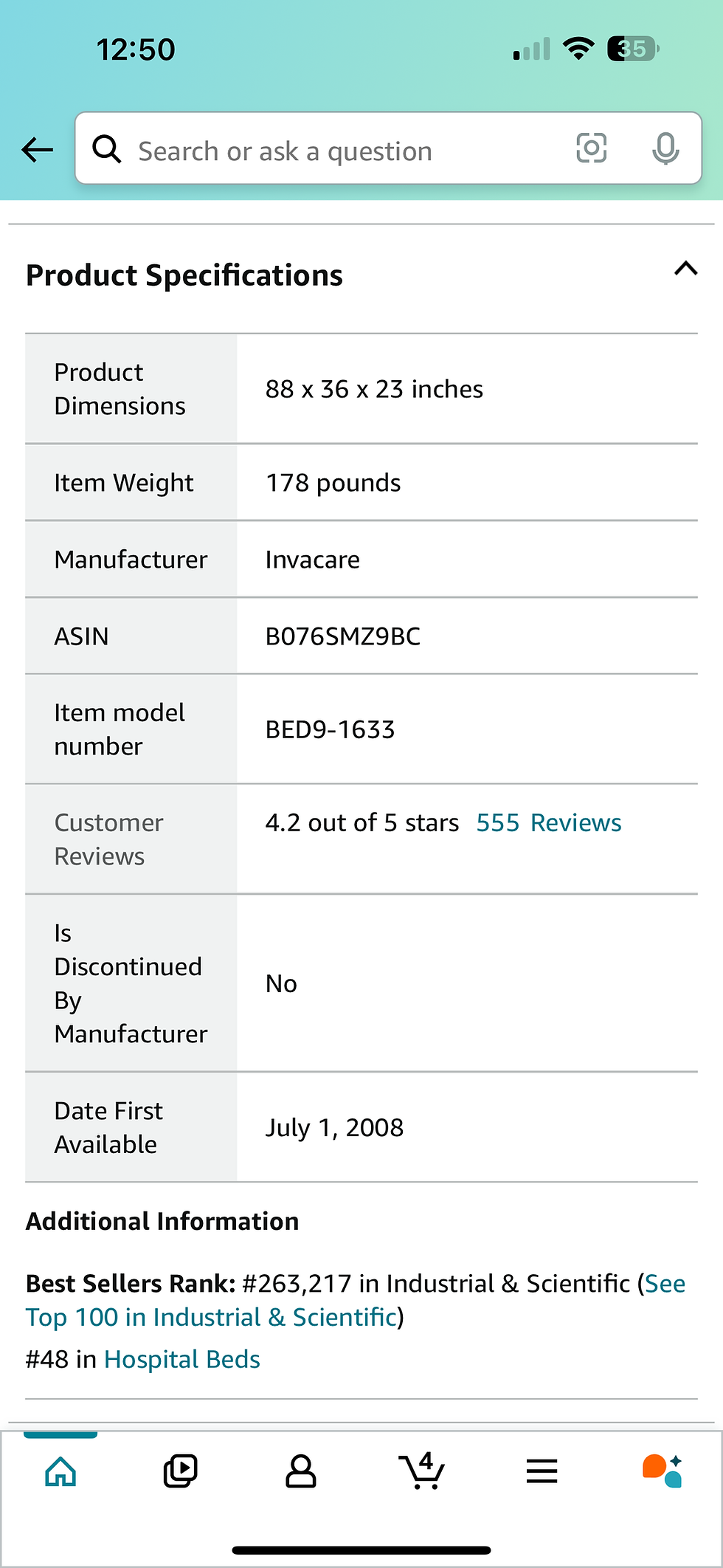Open the hamburger menu tab

point(542,1471)
